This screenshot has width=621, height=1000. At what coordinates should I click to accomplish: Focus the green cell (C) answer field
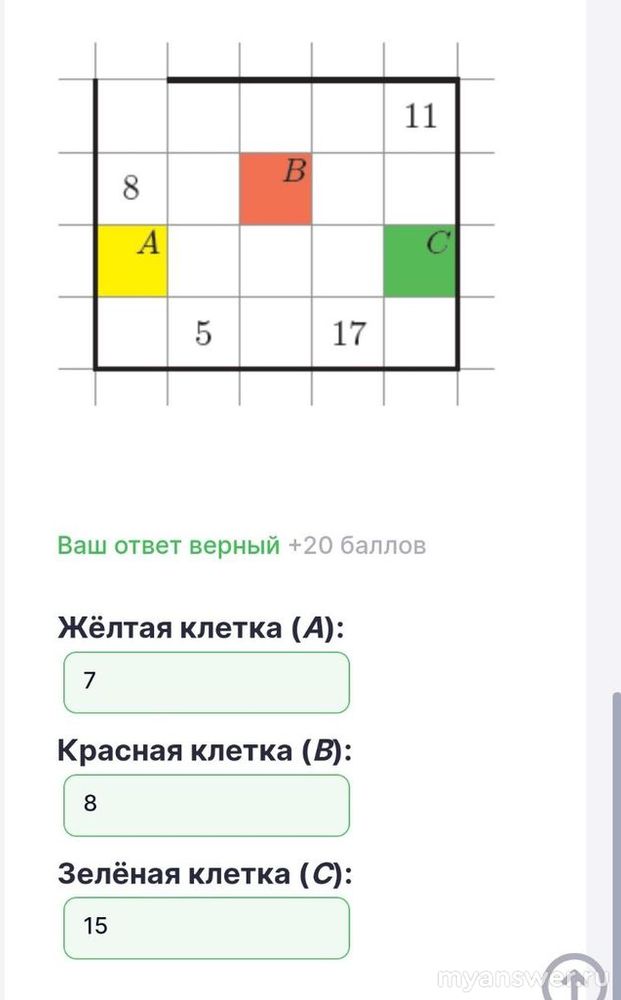pos(206,927)
